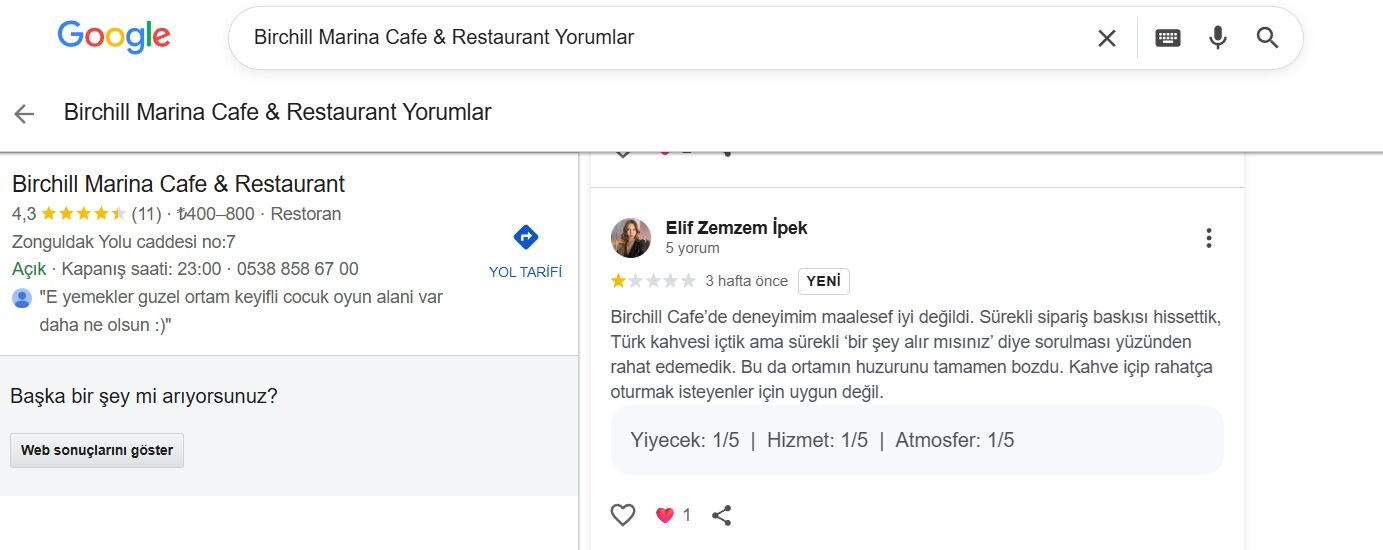Image resolution: width=1383 pixels, height=550 pixels.
Task: Tap into the search query field
Action: click(x=660, y=37)
